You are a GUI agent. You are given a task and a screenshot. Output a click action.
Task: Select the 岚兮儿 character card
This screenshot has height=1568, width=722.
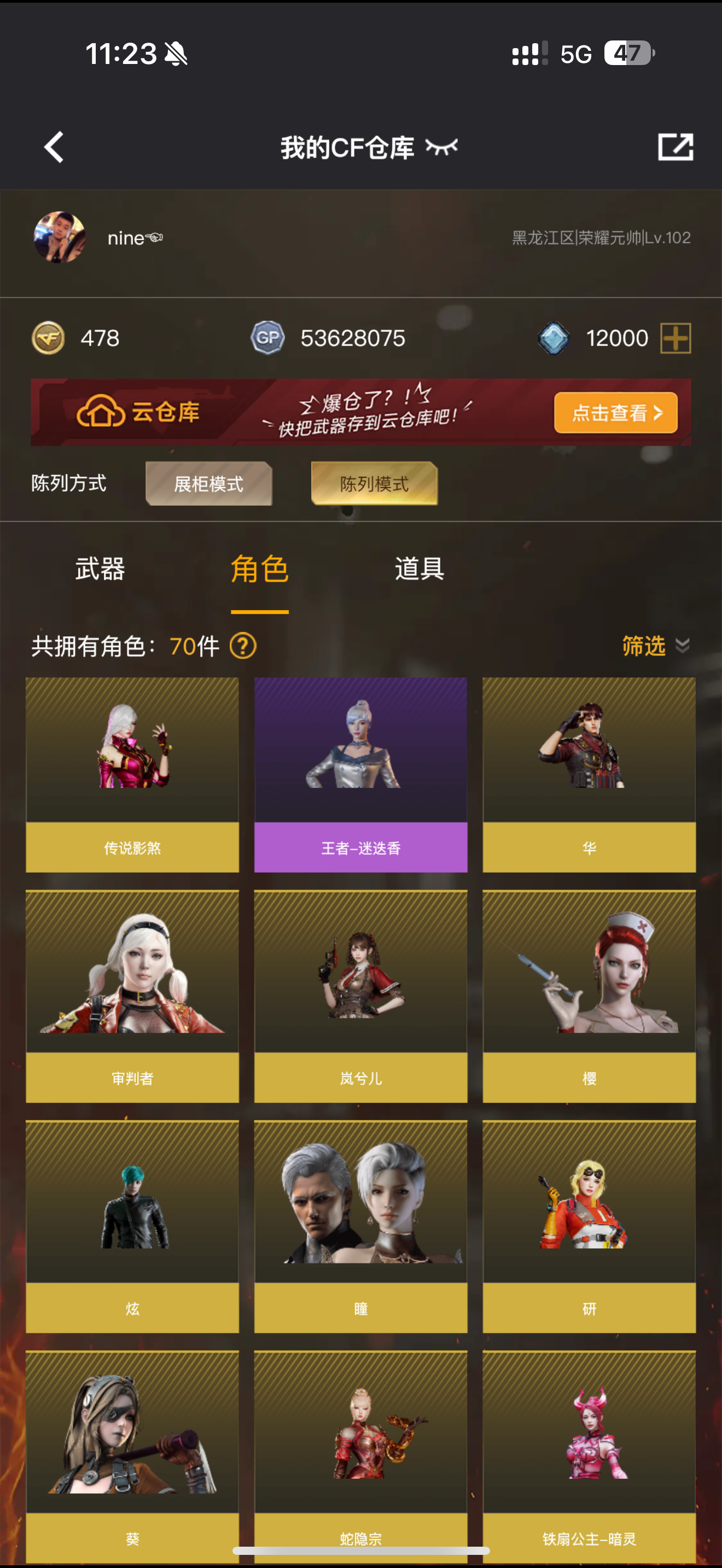360,996
